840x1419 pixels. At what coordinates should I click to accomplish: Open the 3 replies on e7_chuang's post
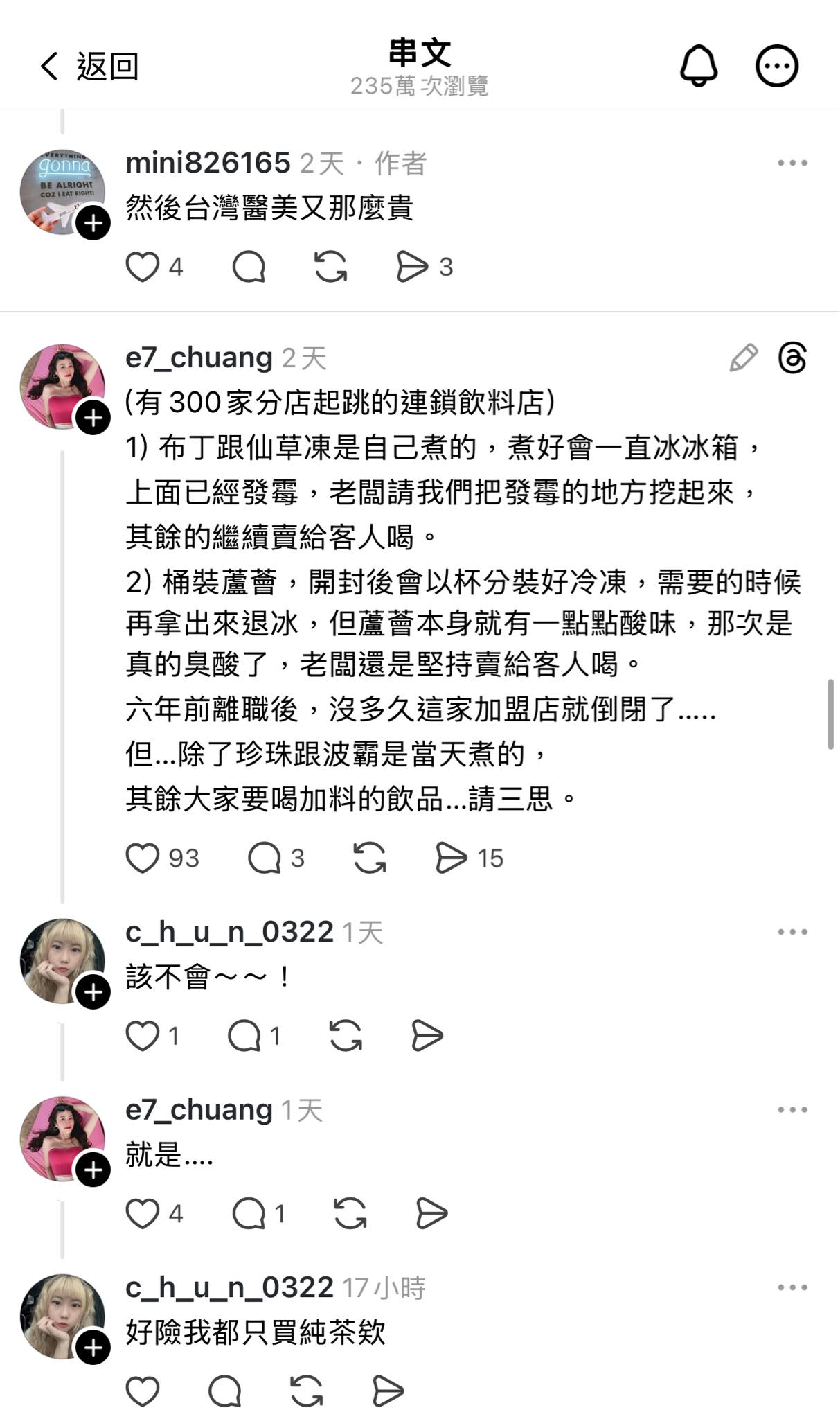(x=265, y=858)
